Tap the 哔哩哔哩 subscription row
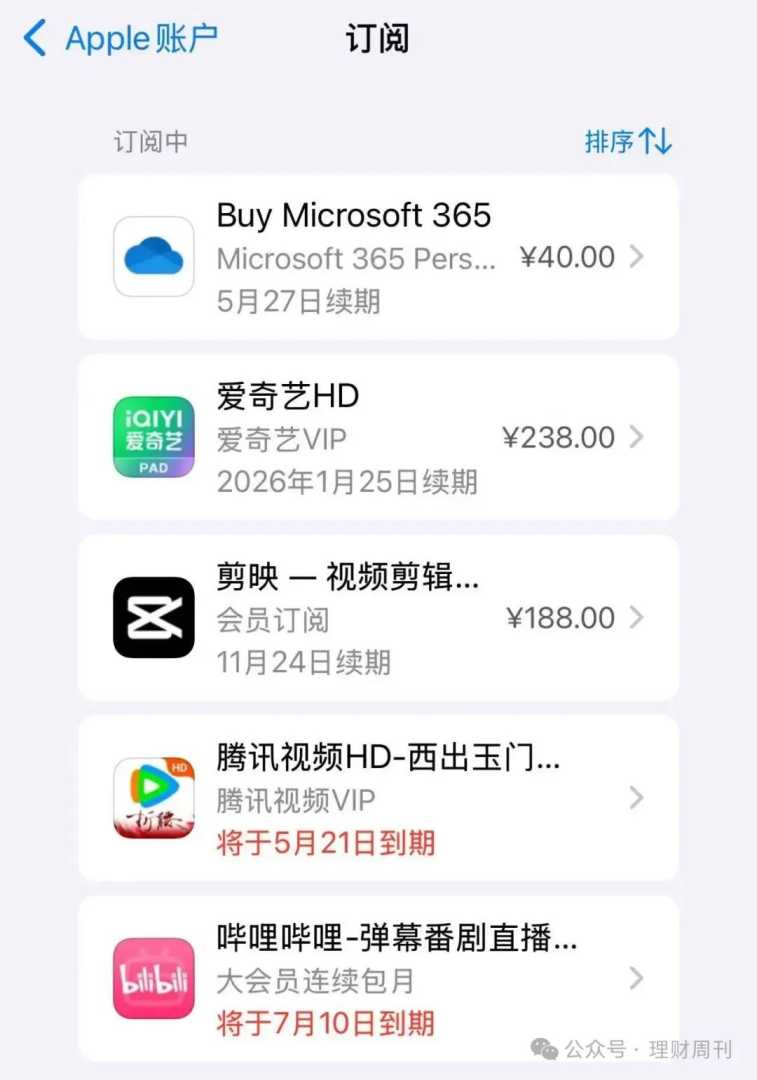757x1080 pixels. pos(378,977)
